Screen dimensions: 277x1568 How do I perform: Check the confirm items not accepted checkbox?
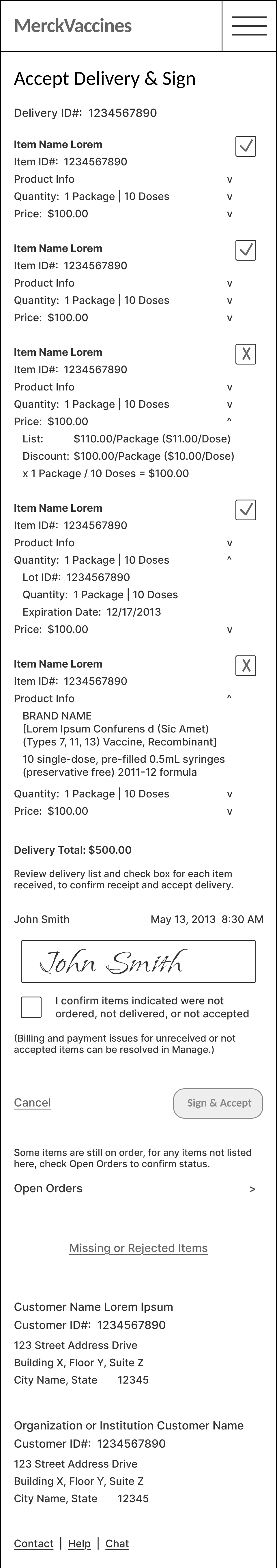[x=31, y=1007]
